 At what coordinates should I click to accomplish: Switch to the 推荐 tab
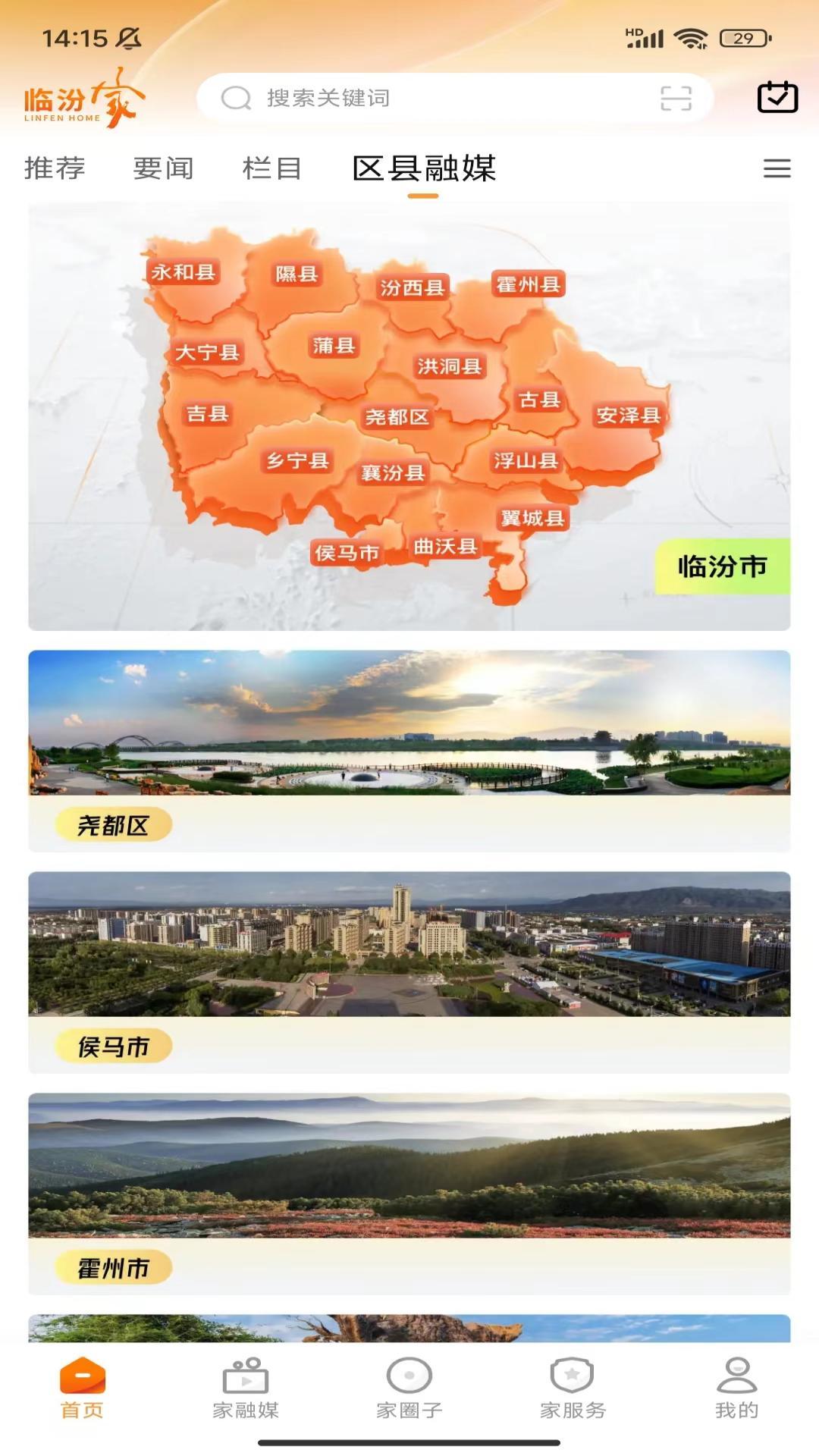point(54,168)
